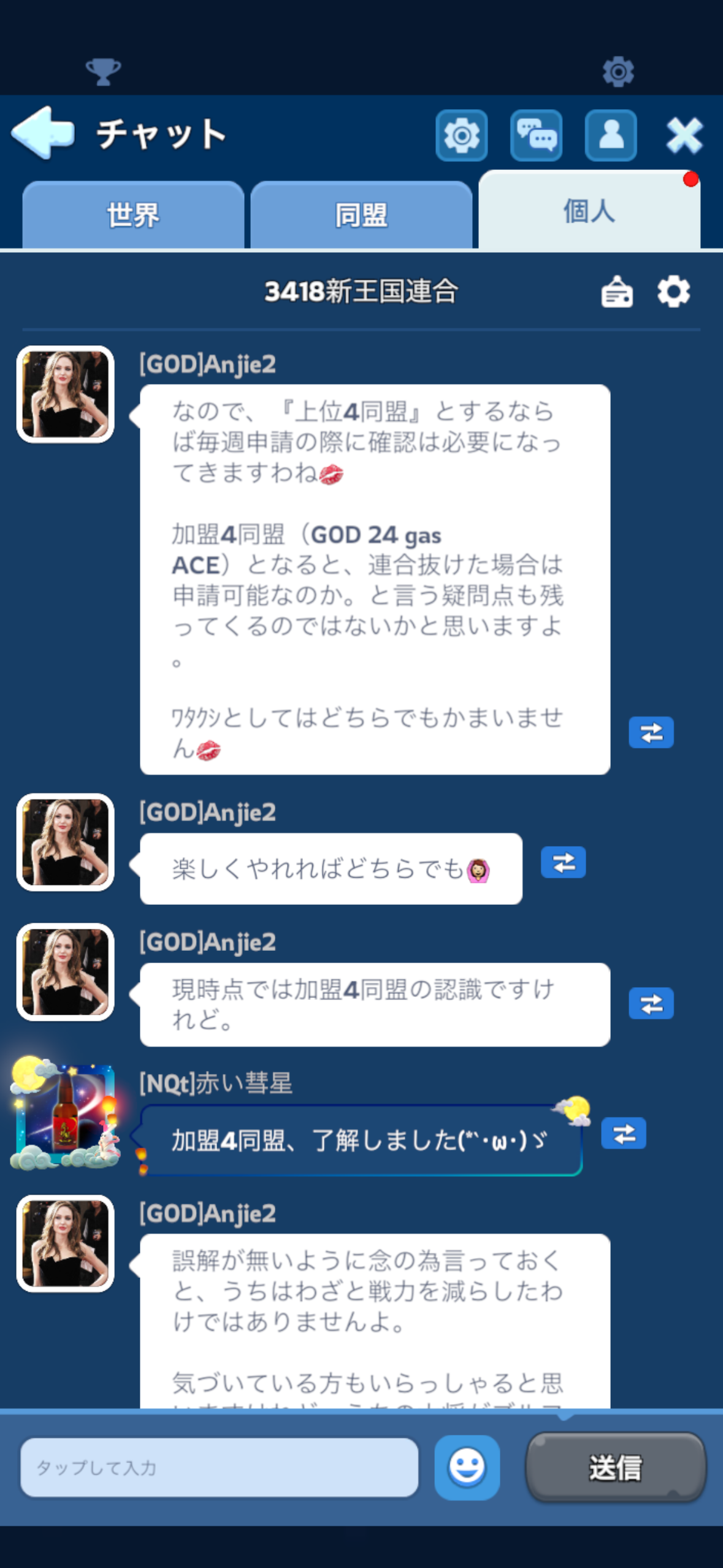The width and height of the screenshot is (723, 1568).
Task: Open the contacts person icon
Action: point(611,135)
